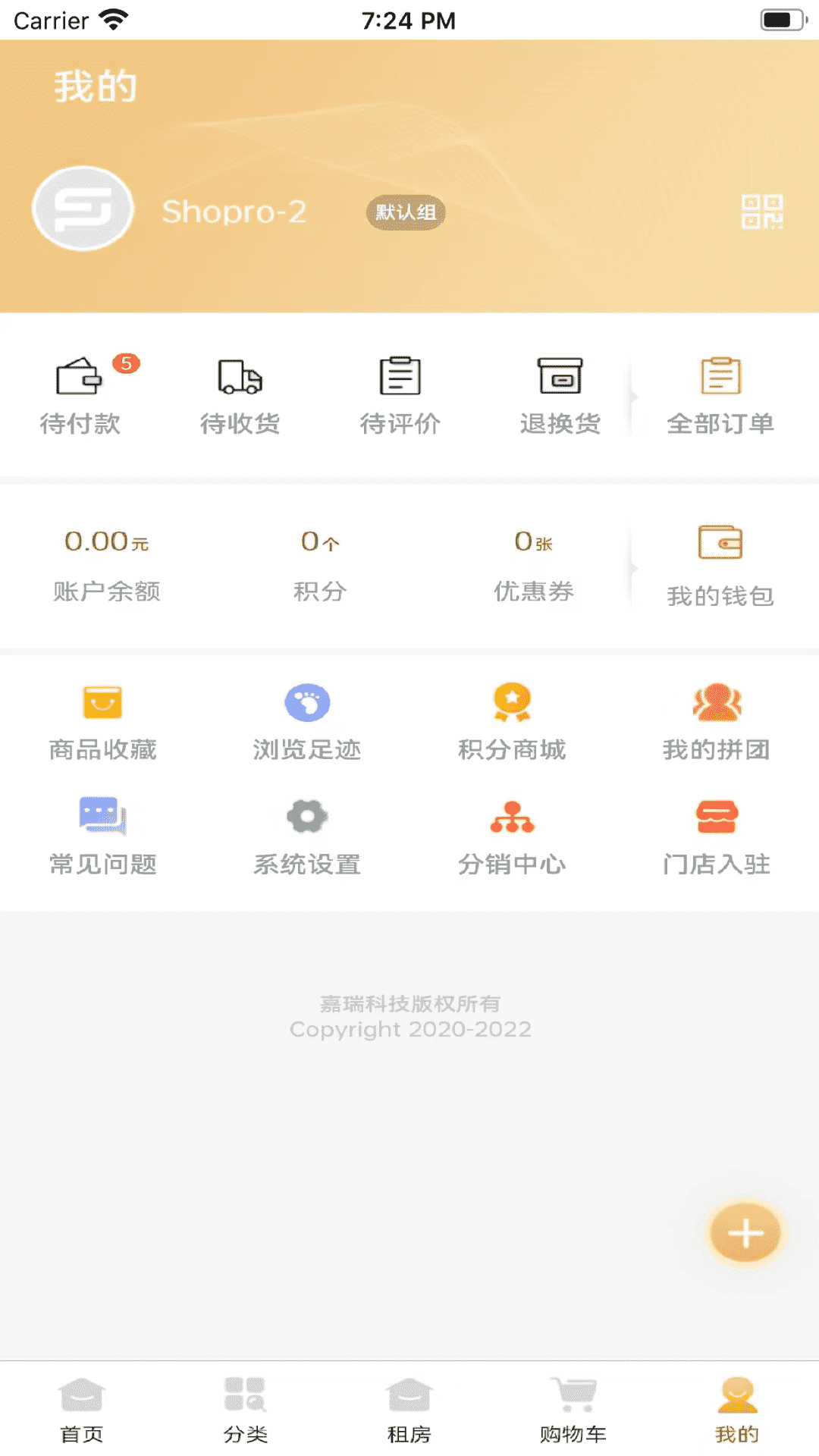Go to 我的拼团 group buys
The height and width of the screenshot is (1456, 819).
click(717, 721)
